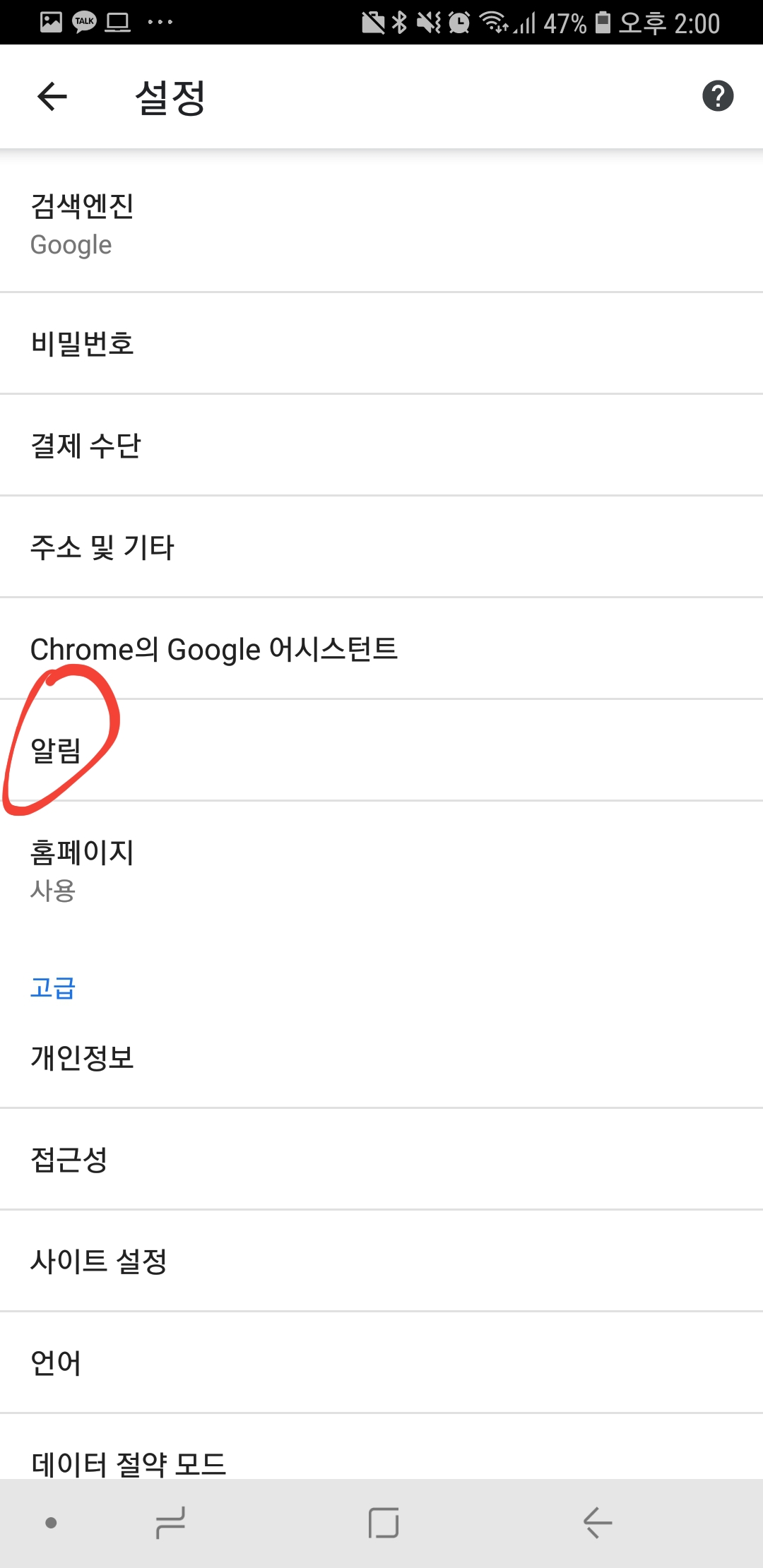Open the 홈페이지 setting
This screenshot has width=763, height=1568.
pyautogui.click(x=381, y=869)
